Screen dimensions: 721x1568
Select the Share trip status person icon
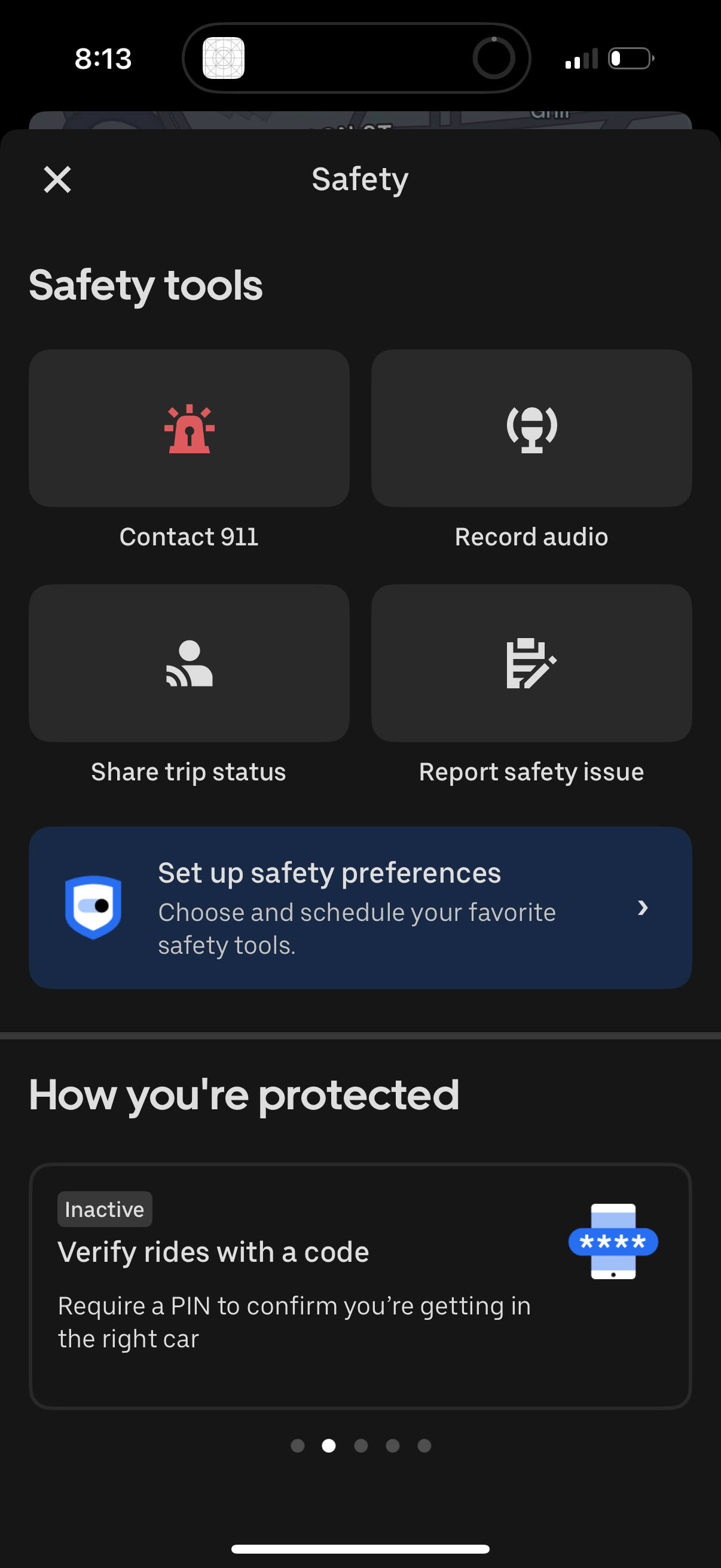tap(188, 664)
